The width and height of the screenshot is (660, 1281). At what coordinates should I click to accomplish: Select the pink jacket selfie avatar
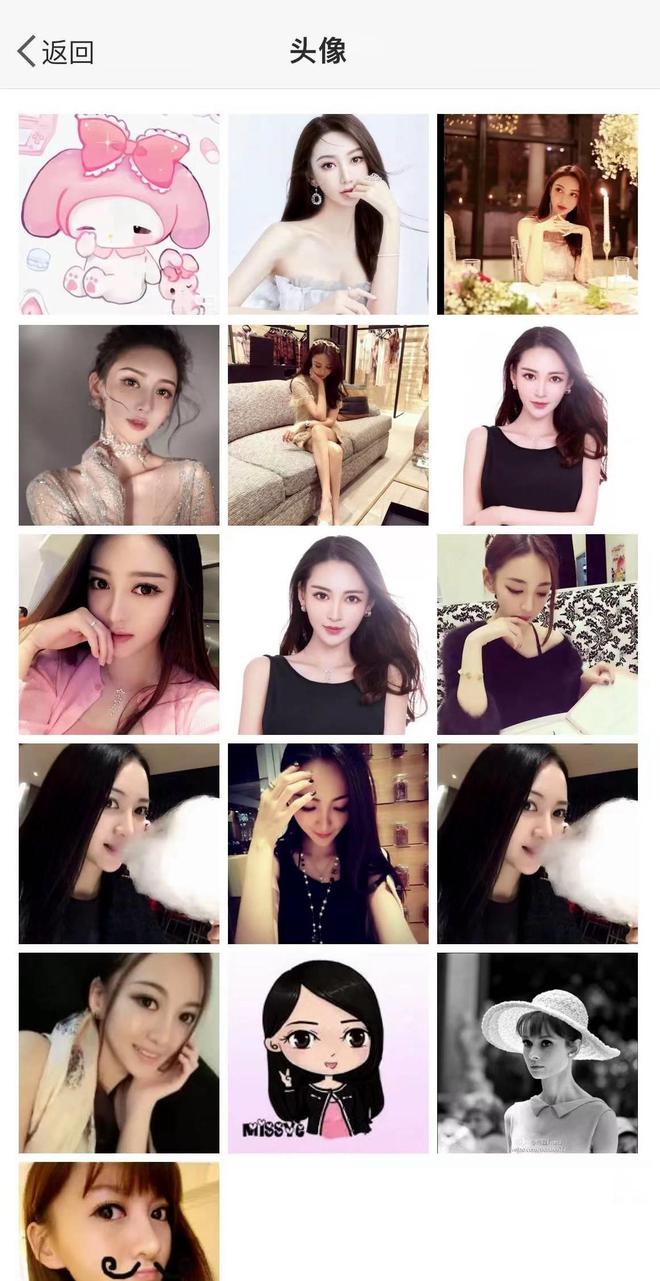pos(119,634)
